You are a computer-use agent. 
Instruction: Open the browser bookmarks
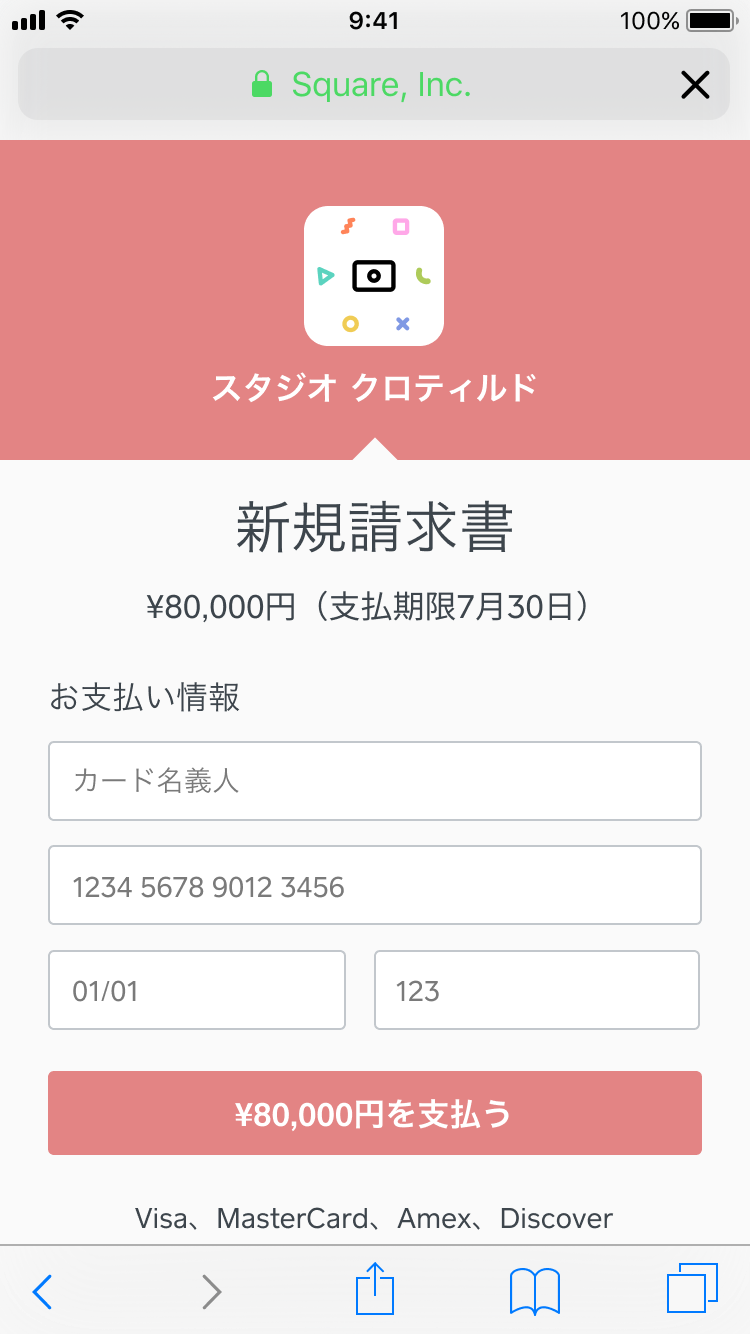(535, 1291)
